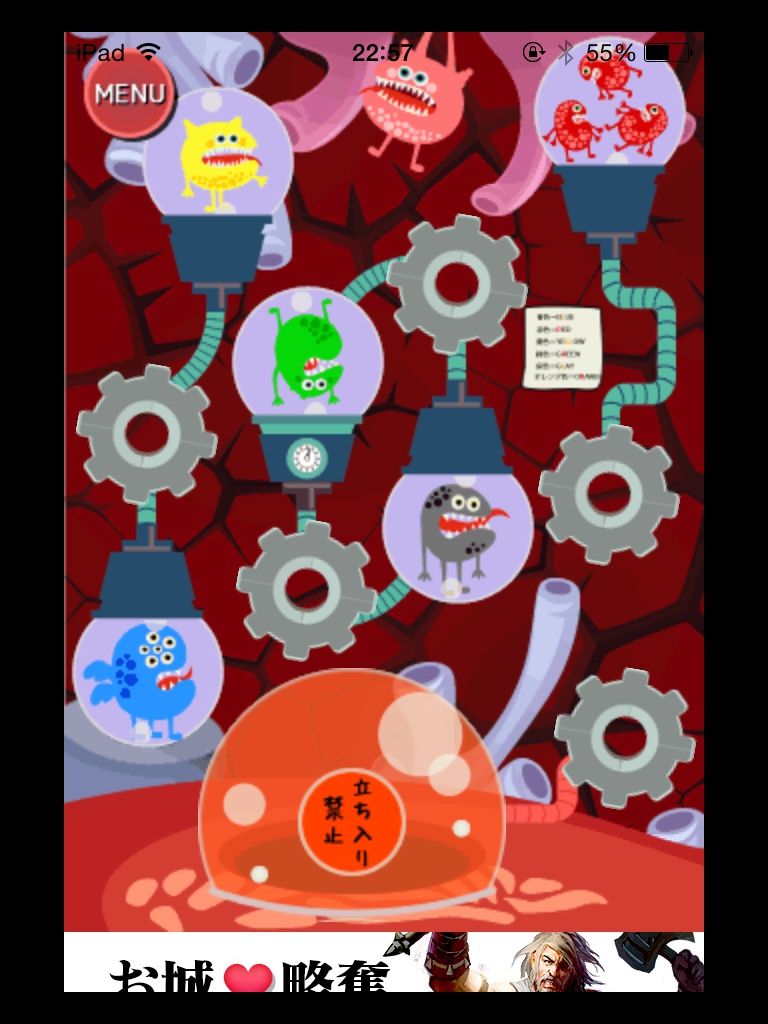This screenshot has height=1024, width=768.
Task: Turn the gear linking yellow and blue monsters
Action: (x=147, y=433)
